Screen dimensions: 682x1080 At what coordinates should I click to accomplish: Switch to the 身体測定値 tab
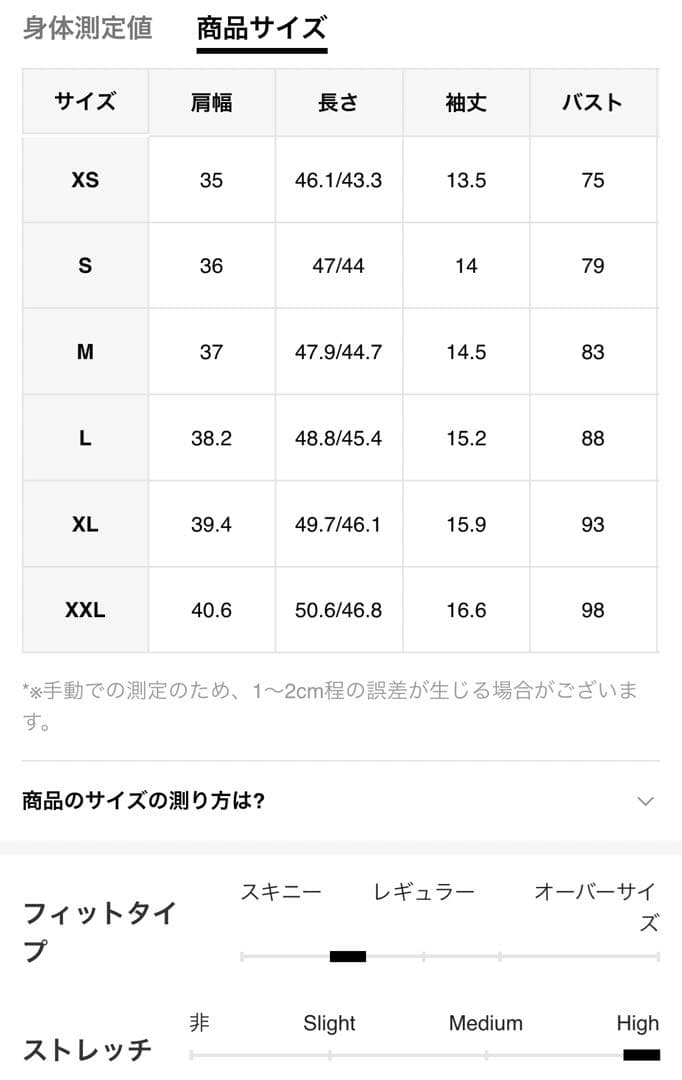tap(88, 28)
